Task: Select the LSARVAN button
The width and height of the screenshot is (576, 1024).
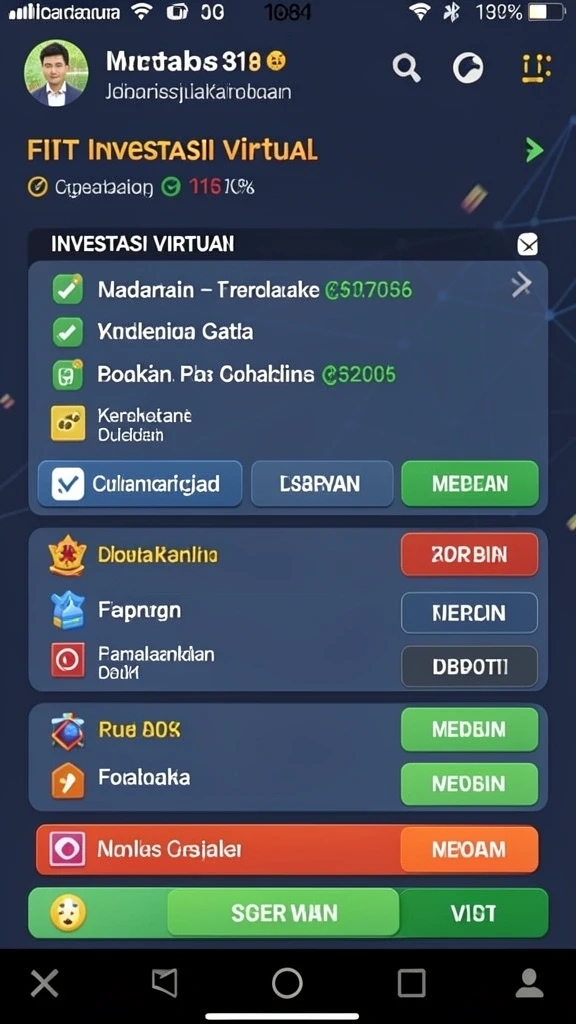Action: 322,484
